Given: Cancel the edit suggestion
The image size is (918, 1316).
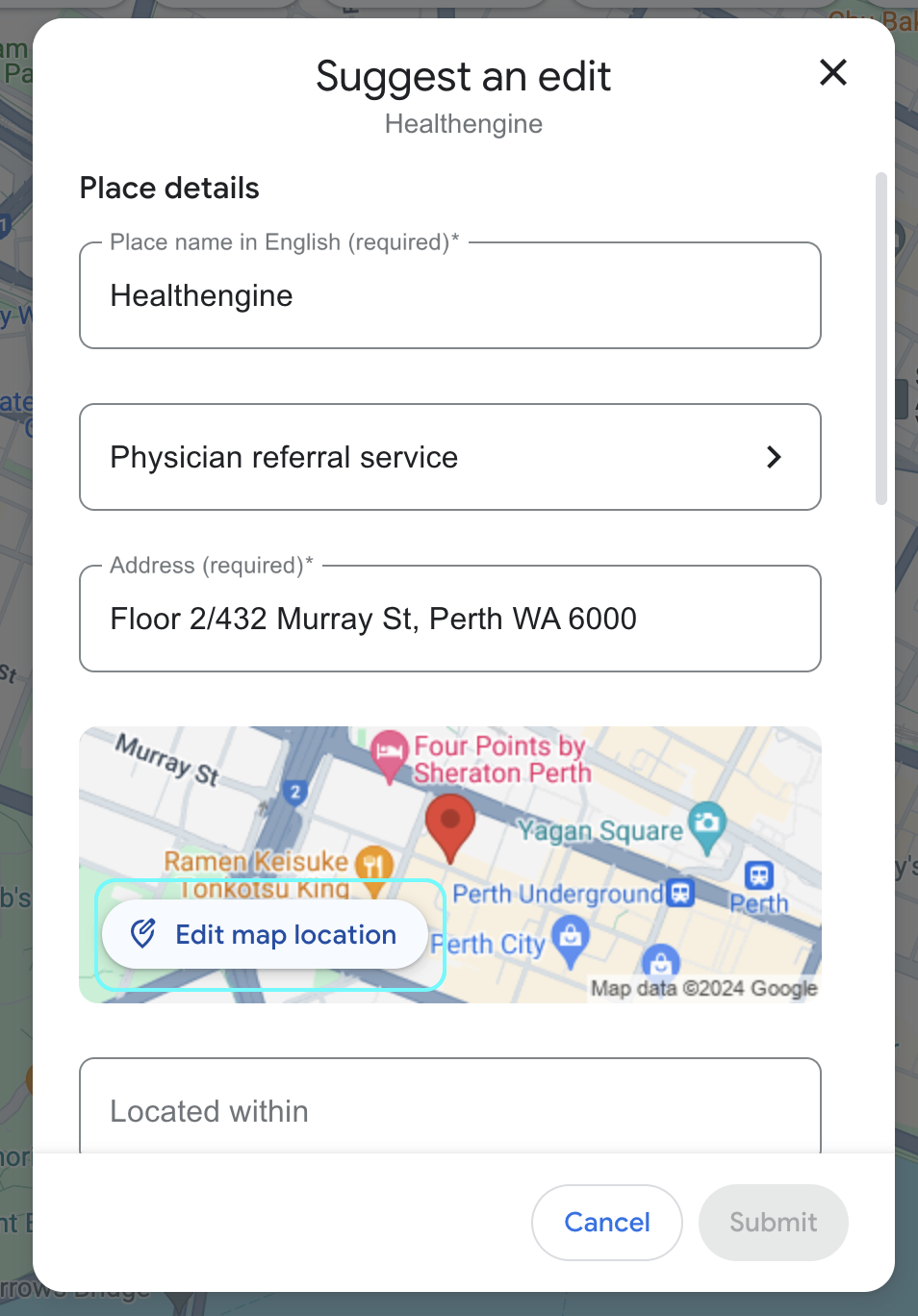Looking at the screenshot, I should [606, 1222].
